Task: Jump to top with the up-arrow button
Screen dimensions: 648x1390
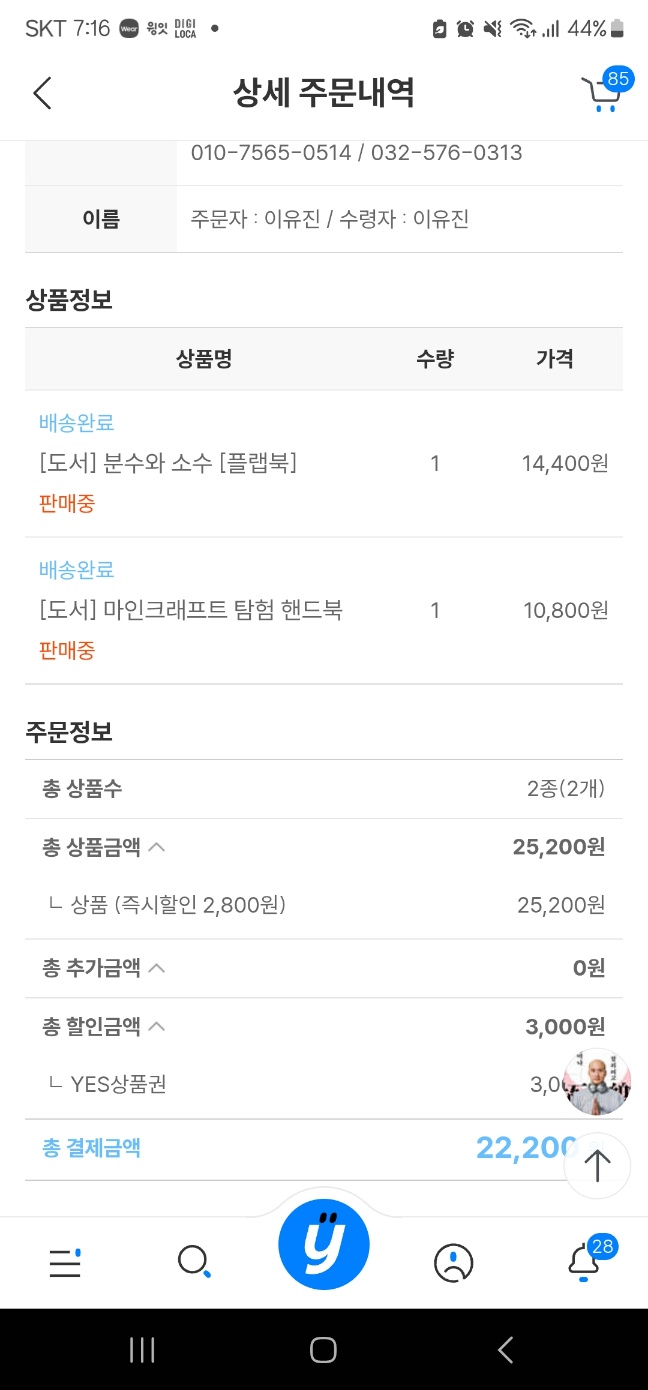Action: click(597, 1166)
